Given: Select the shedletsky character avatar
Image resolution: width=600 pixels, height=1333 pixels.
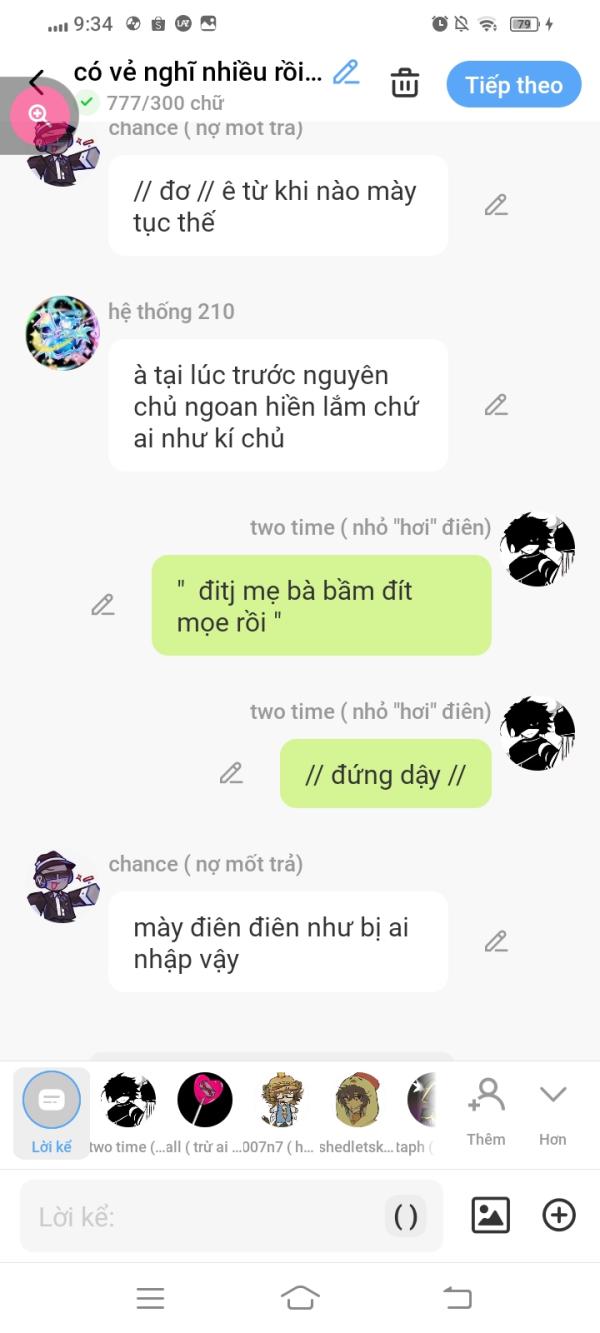Looking at the screenshot, I should click(x=358, y=1101).
